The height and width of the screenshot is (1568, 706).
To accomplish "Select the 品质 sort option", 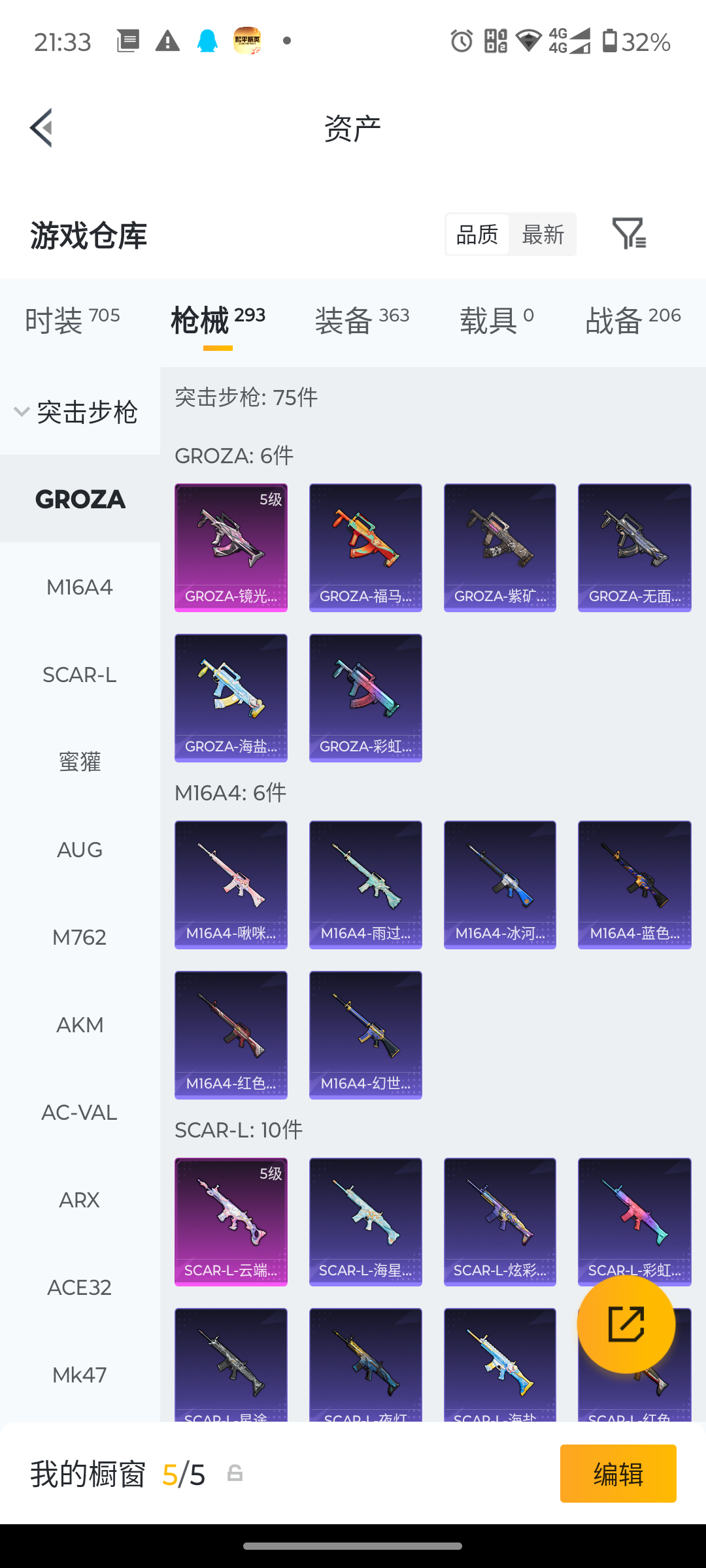I will (x=477, y=234).
